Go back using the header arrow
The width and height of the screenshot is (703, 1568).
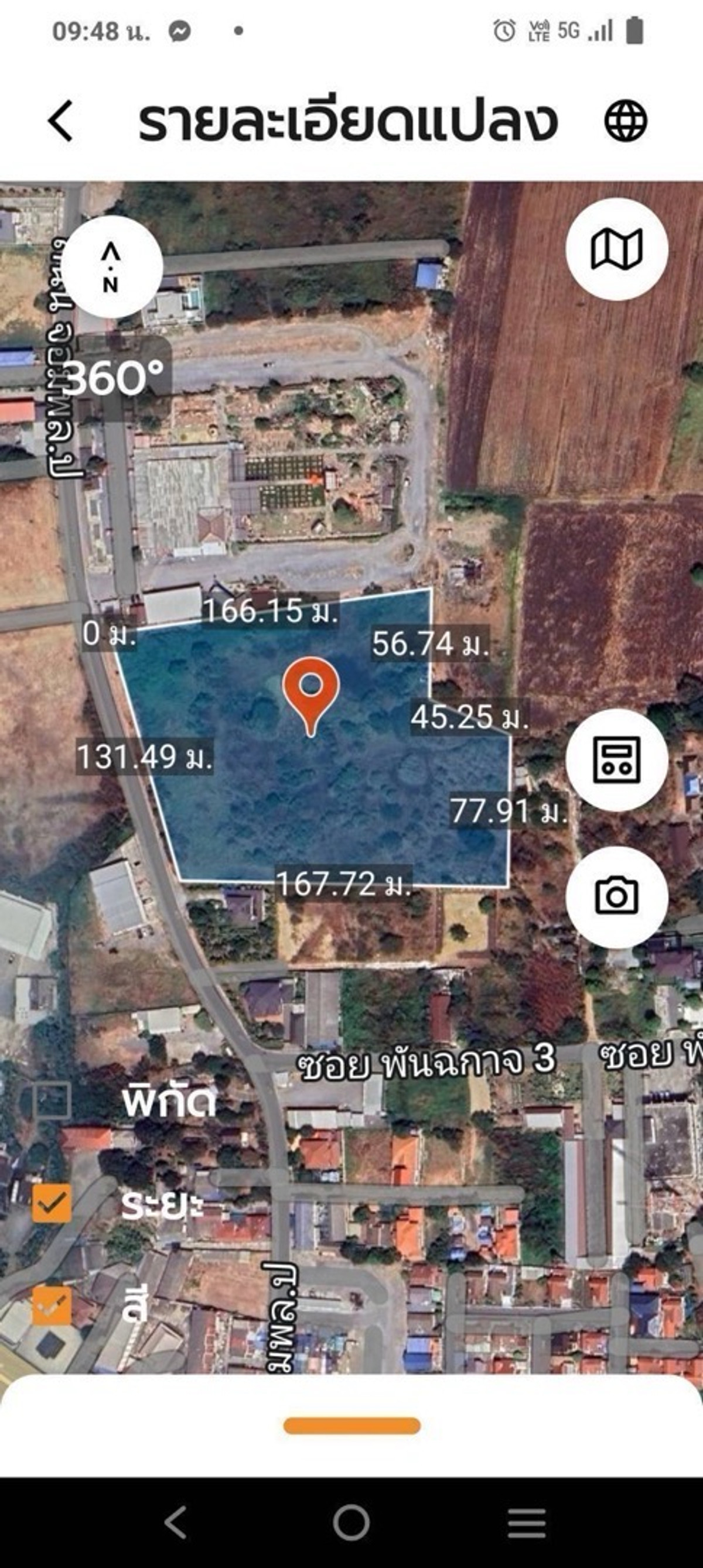[x=61, y=121]
